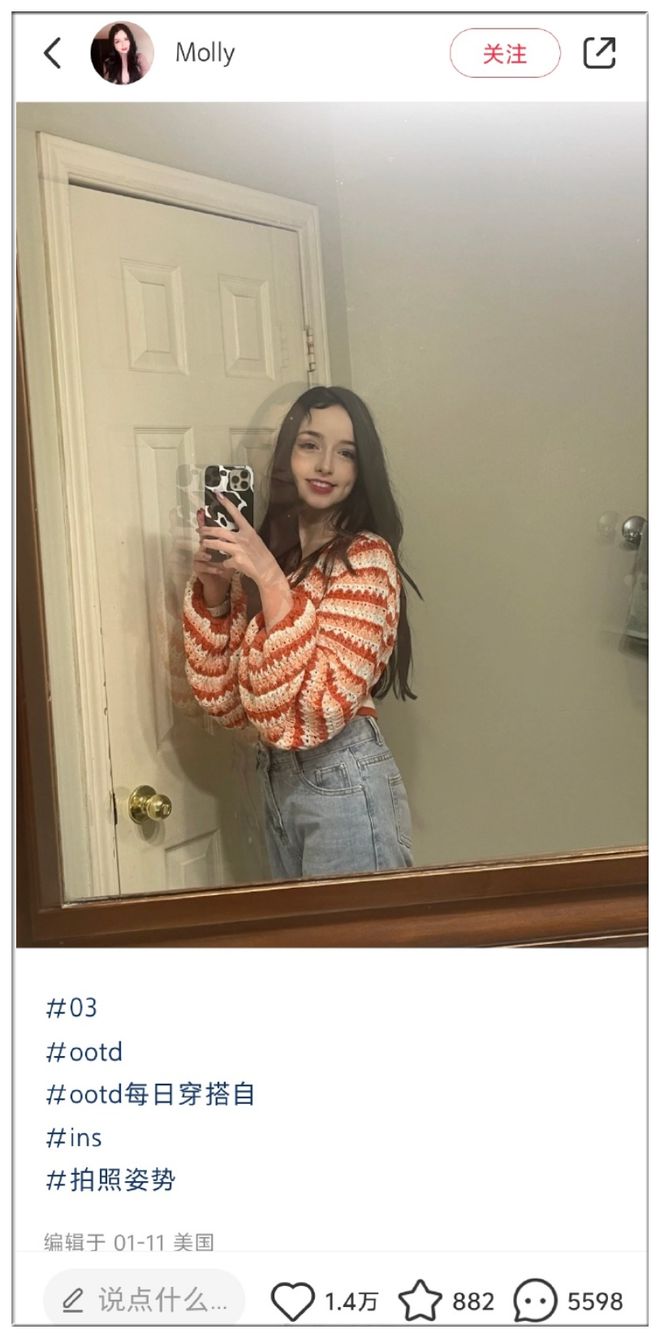Image resolution: width=660 pixels, height=1338 pixels.
Task: Open the #ins hashtag
Action: (74, 1138)
